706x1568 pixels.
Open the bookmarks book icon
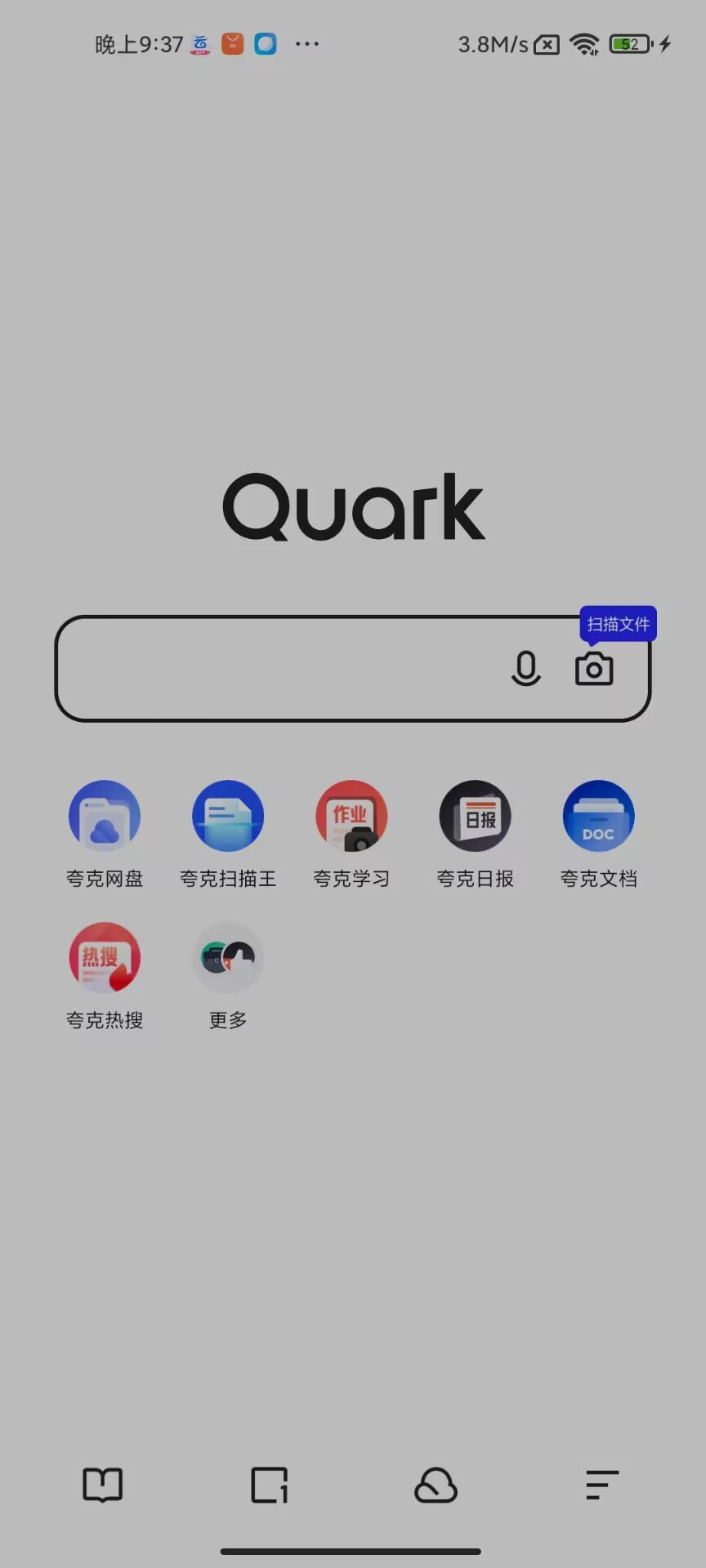coord(103,1485)
